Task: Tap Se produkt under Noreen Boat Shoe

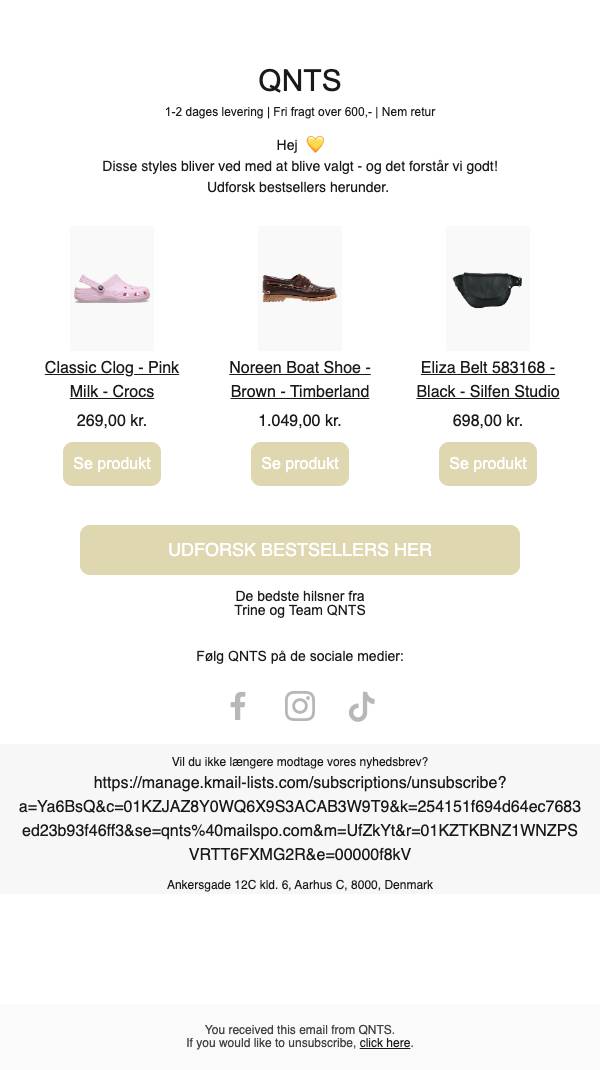Action: point(300,464)
